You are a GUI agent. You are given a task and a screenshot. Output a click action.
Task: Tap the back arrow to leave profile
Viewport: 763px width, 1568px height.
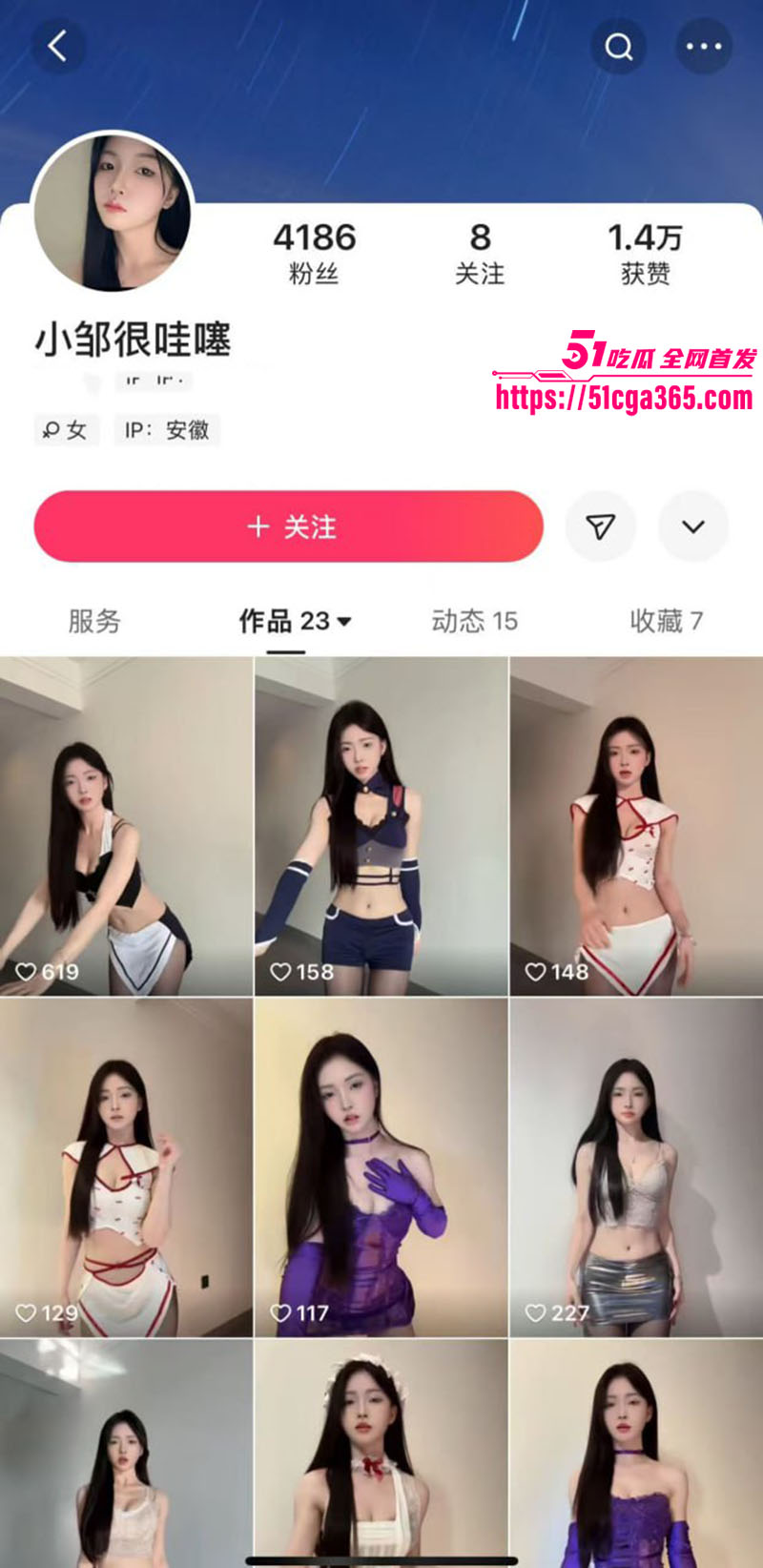[59, 46]
